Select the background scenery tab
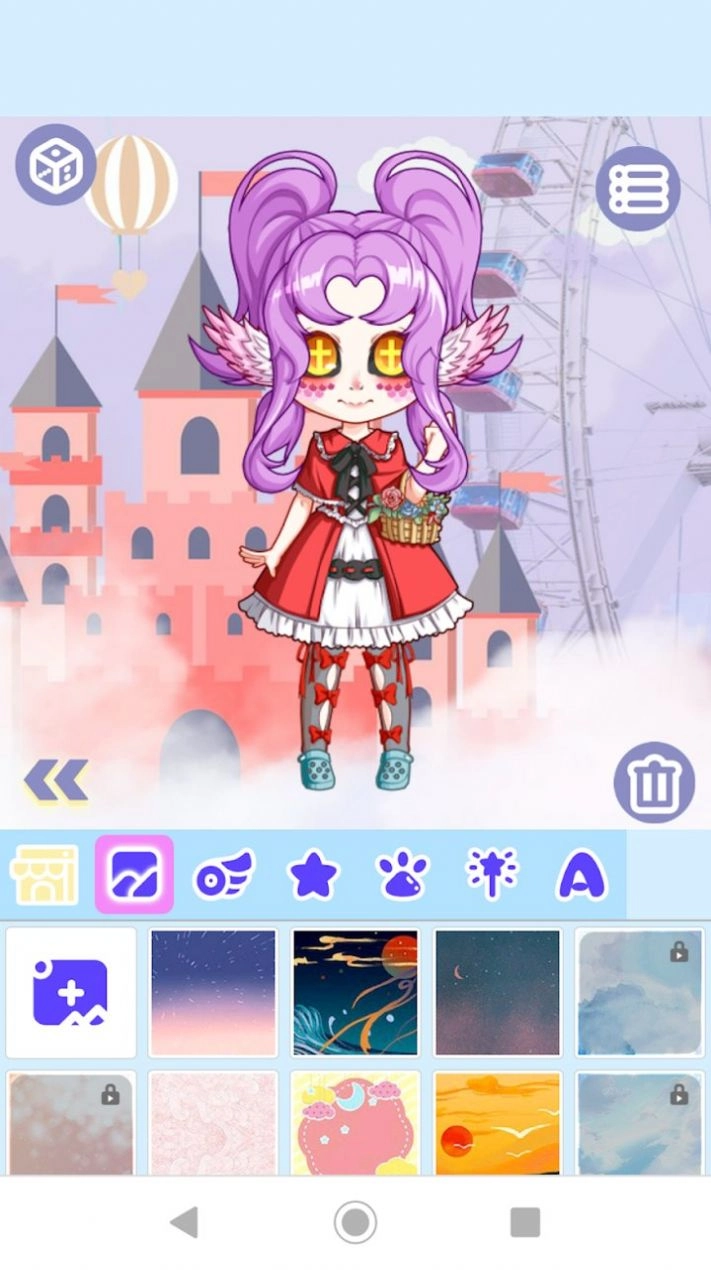 [x=134, y=875]
